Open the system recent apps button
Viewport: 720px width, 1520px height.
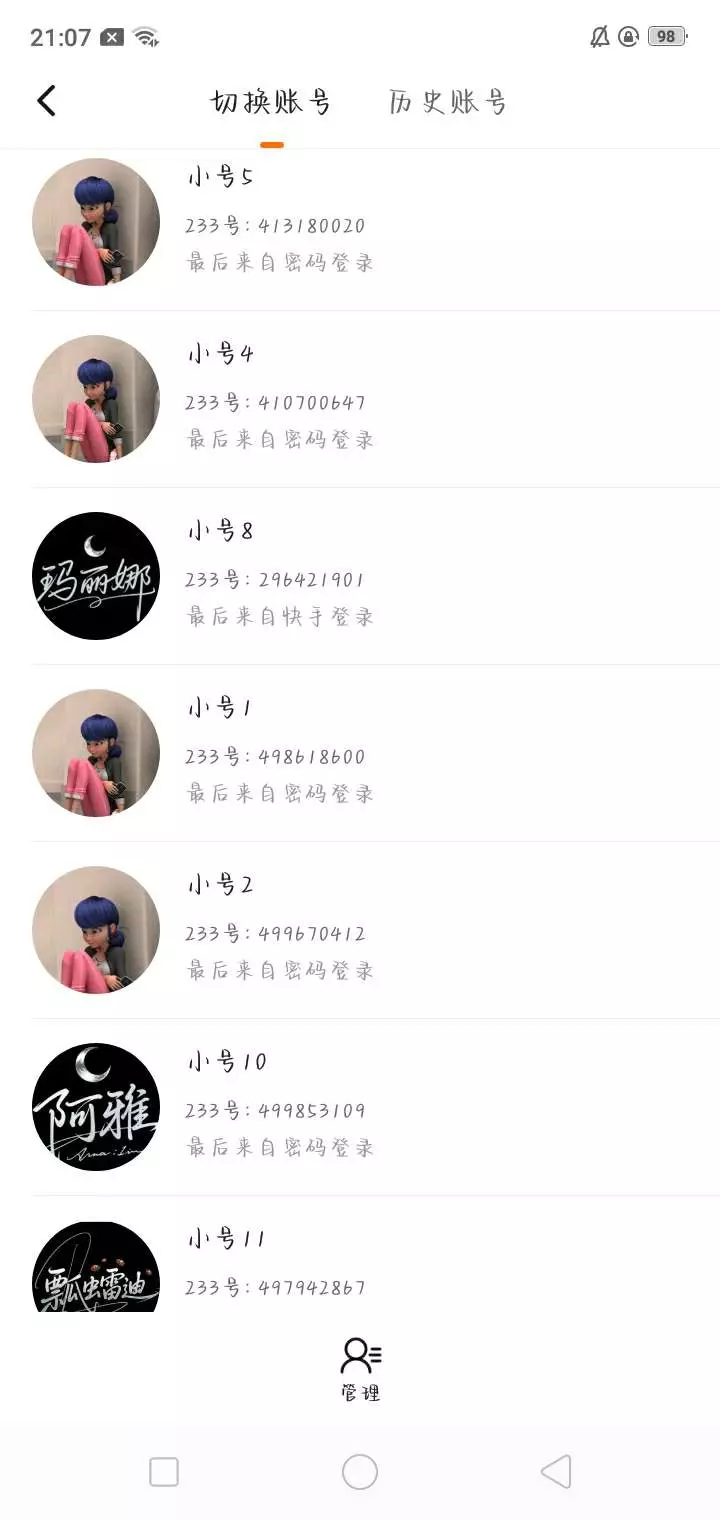point(164,1472)
